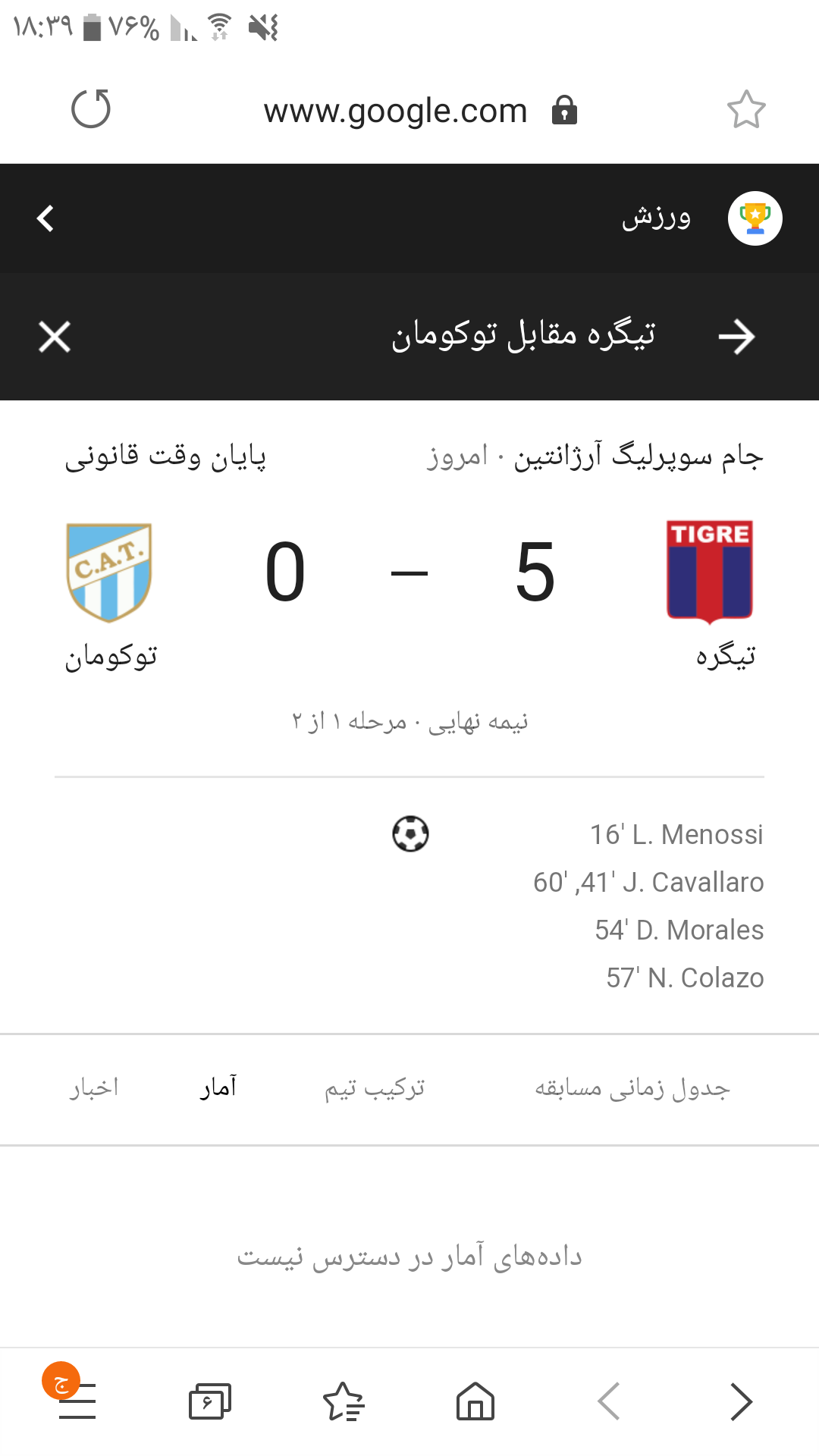
Task: Reload the page with the refresh icon
Action: pyautogui.click(x=91, y=109)
